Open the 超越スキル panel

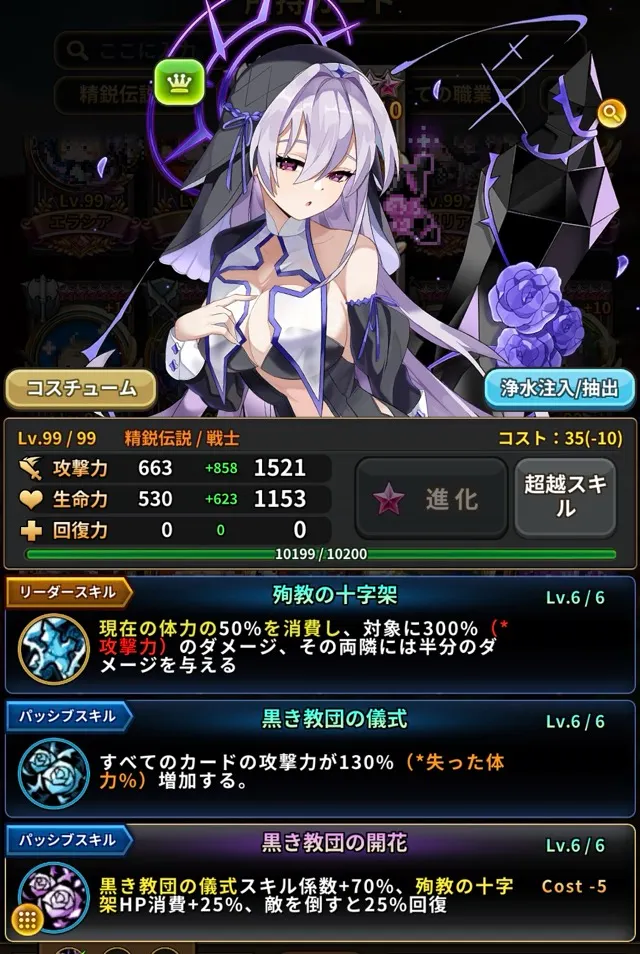pyautogui.click(x=565, y=497)
